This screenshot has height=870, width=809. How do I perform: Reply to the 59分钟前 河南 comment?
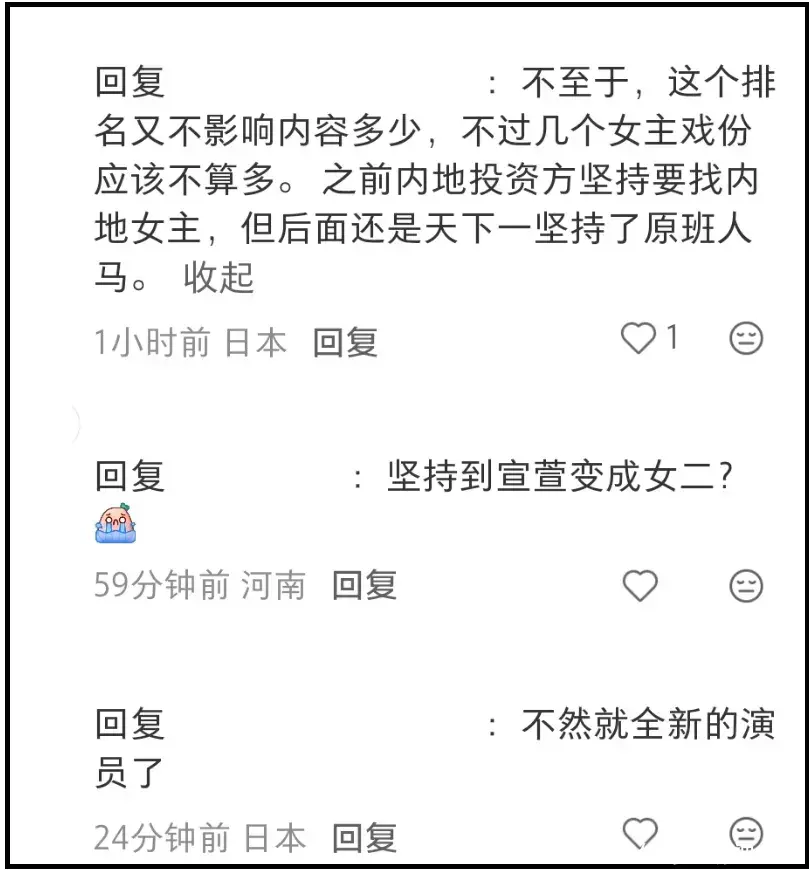364,585
